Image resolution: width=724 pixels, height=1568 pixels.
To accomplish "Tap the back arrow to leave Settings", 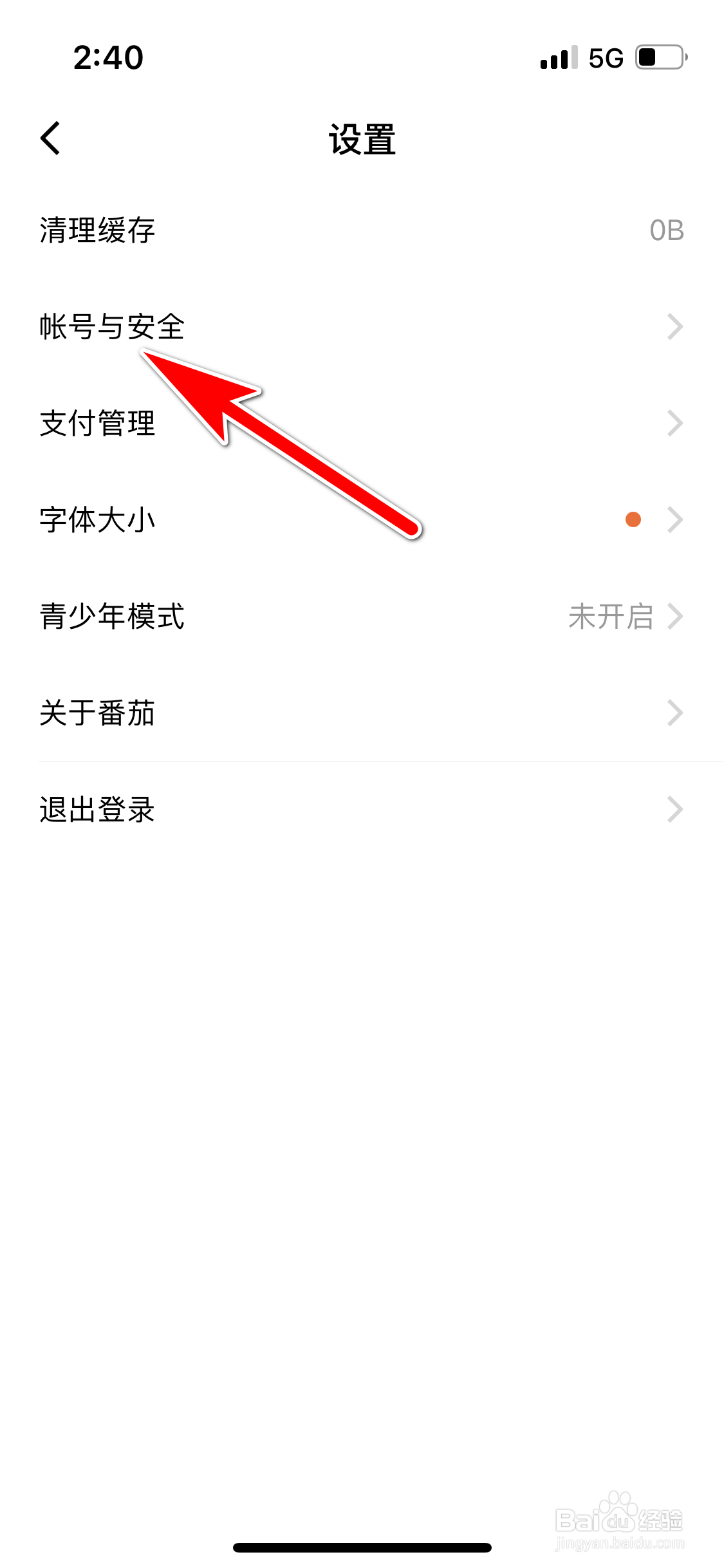I will [49, 137].
